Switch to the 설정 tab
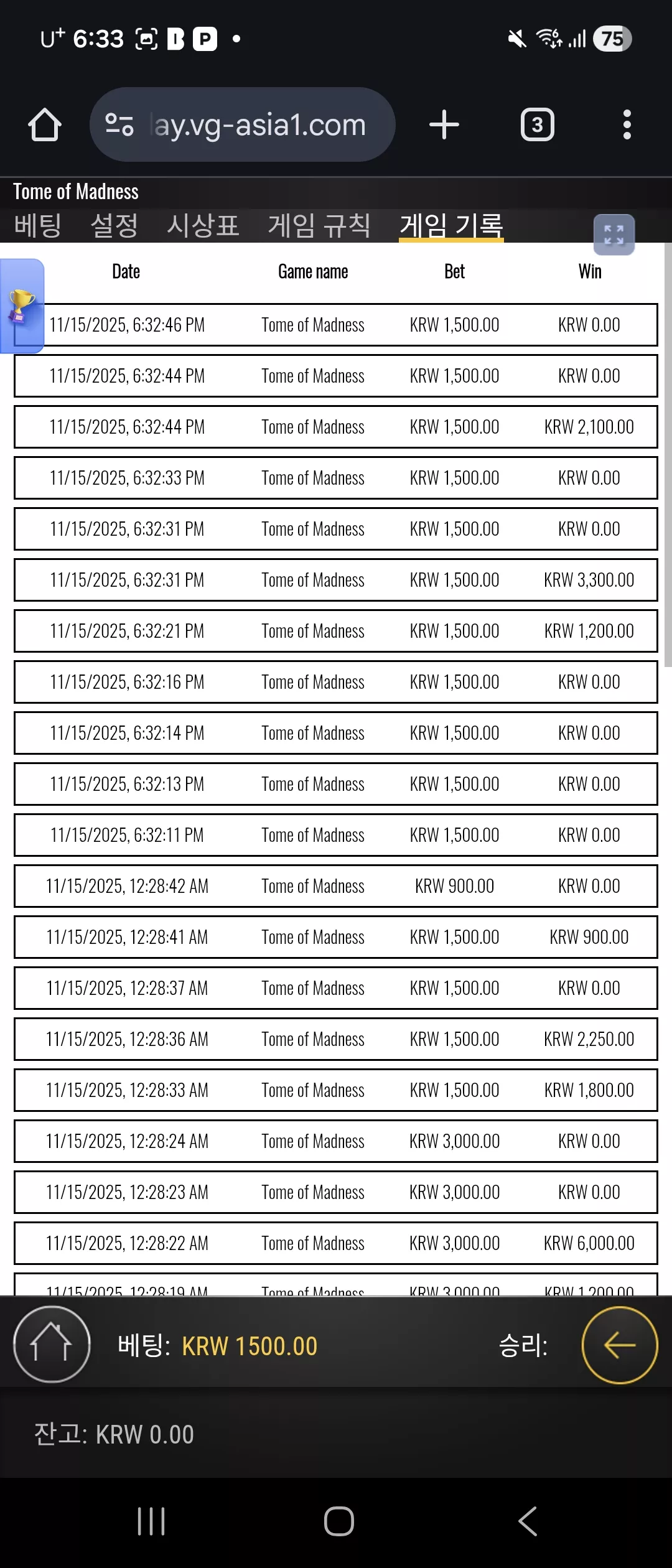672x1568 pixels. 114,225
